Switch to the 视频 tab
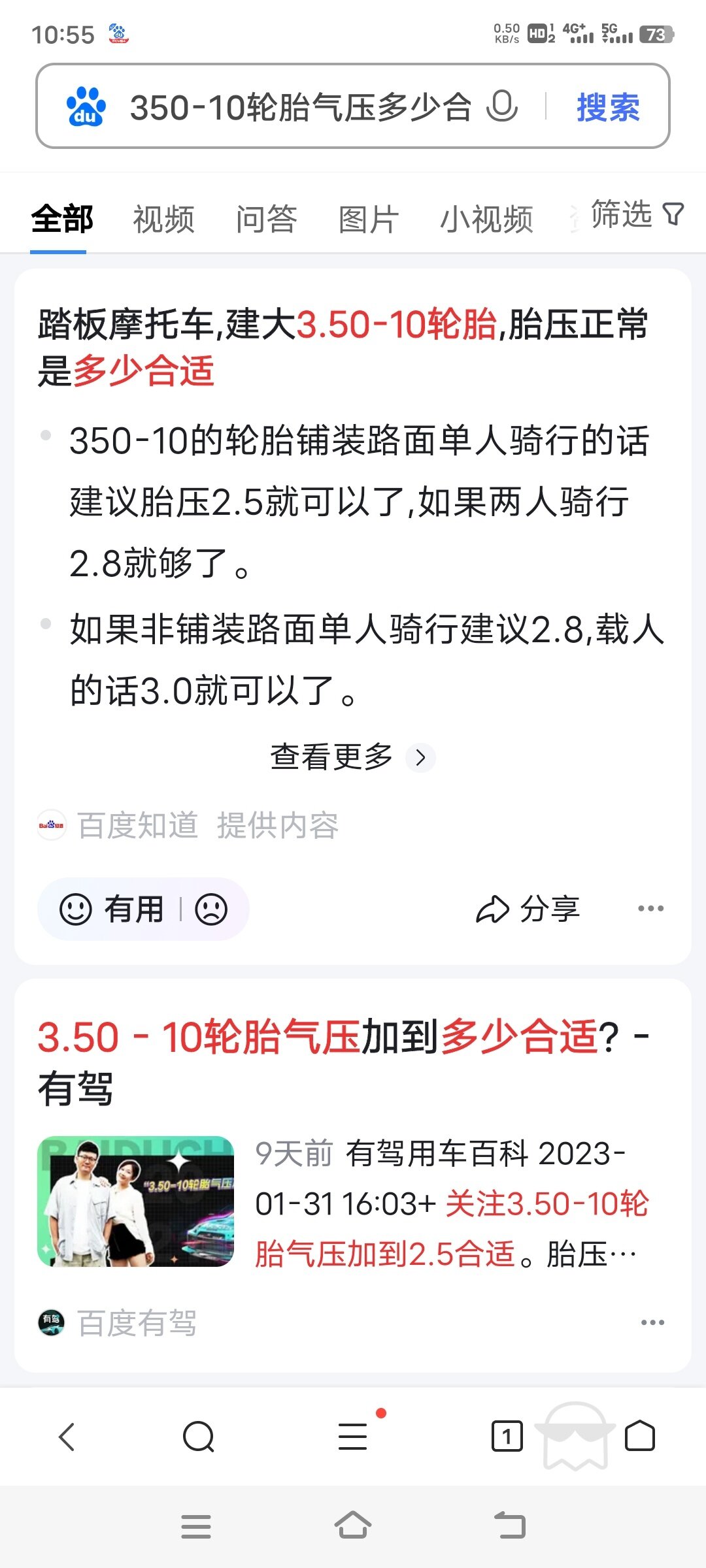Image resolution: width=706 pixels, height=1568 pixels. pyautogui.click(x=164, y=219)
